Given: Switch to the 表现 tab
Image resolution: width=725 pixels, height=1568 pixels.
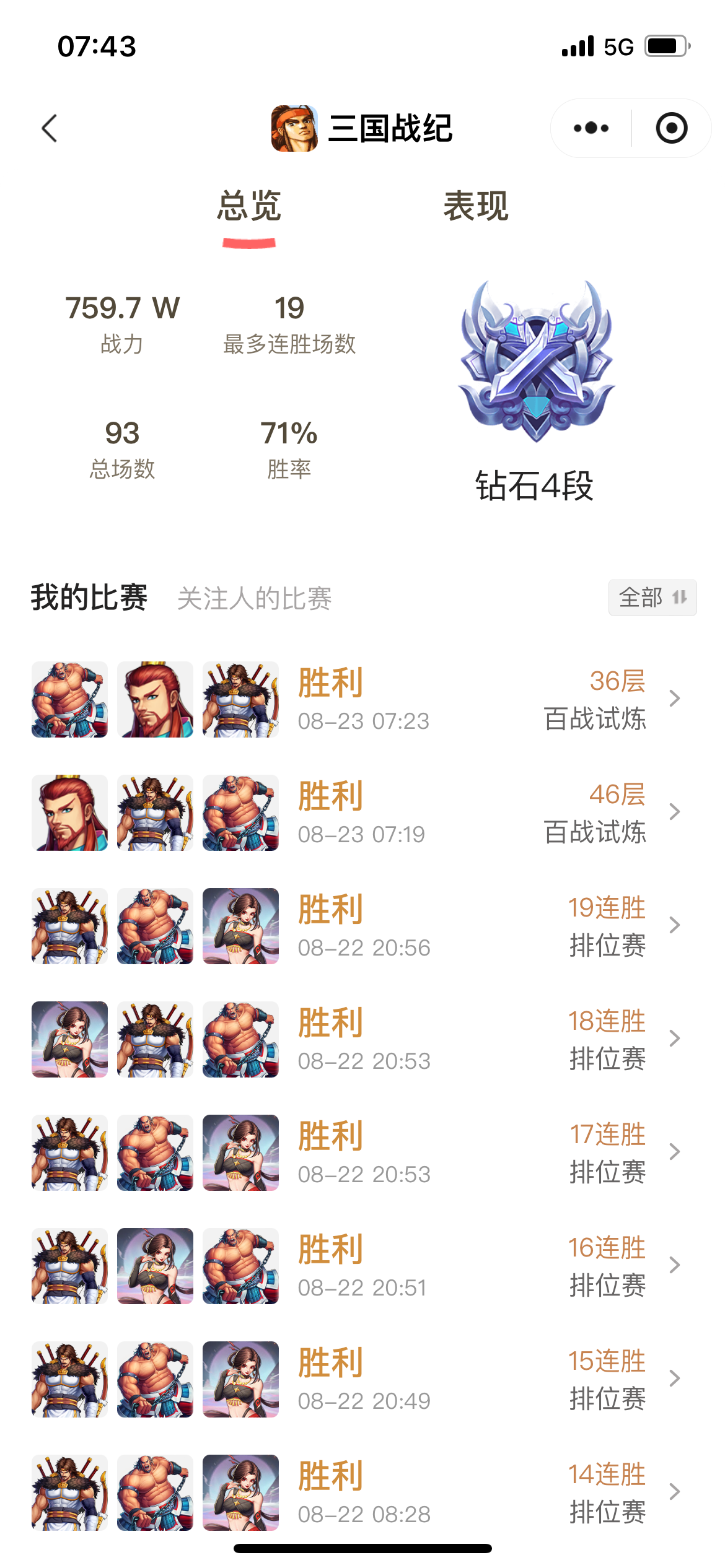Looking at the screenshot, I should 475,208.
